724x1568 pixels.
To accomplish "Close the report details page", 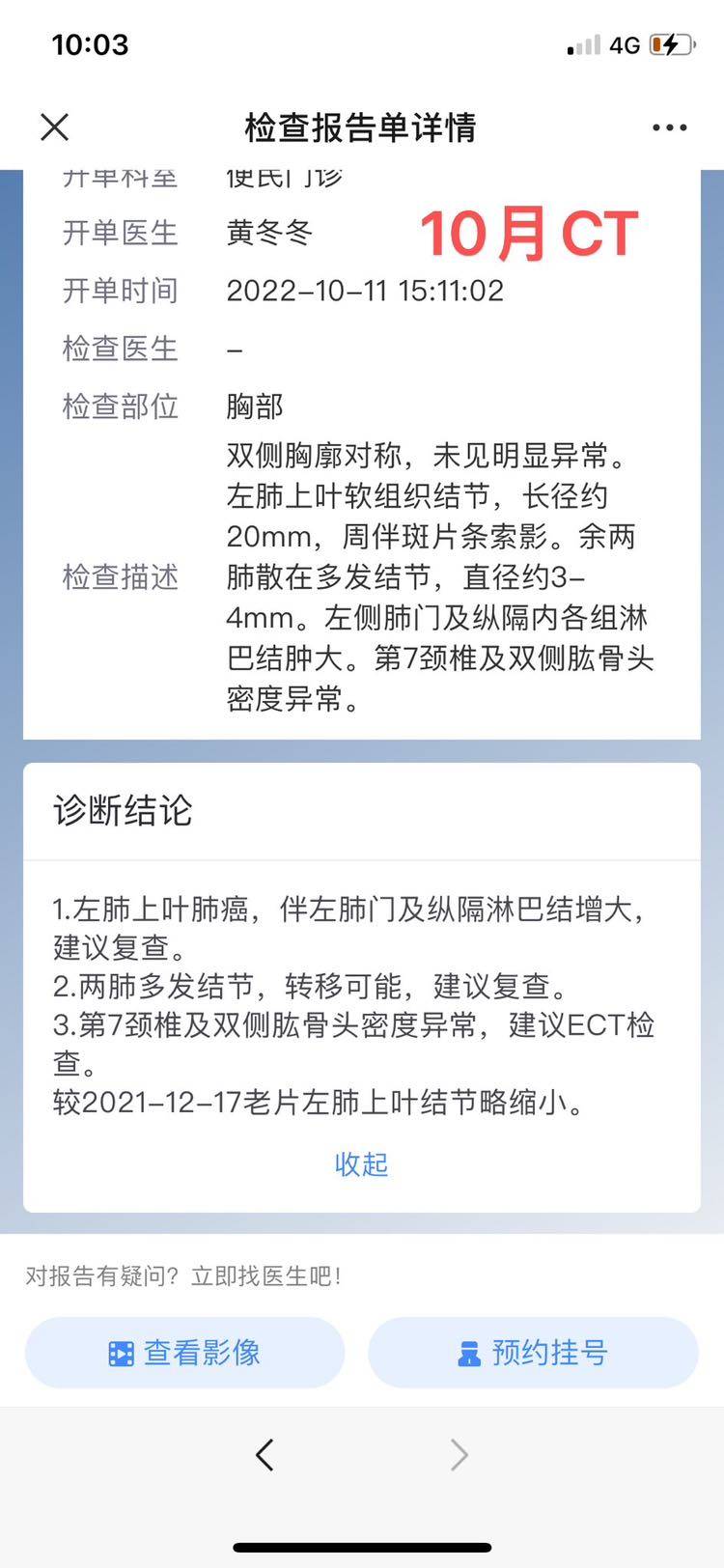I will [x=55, y=127].
